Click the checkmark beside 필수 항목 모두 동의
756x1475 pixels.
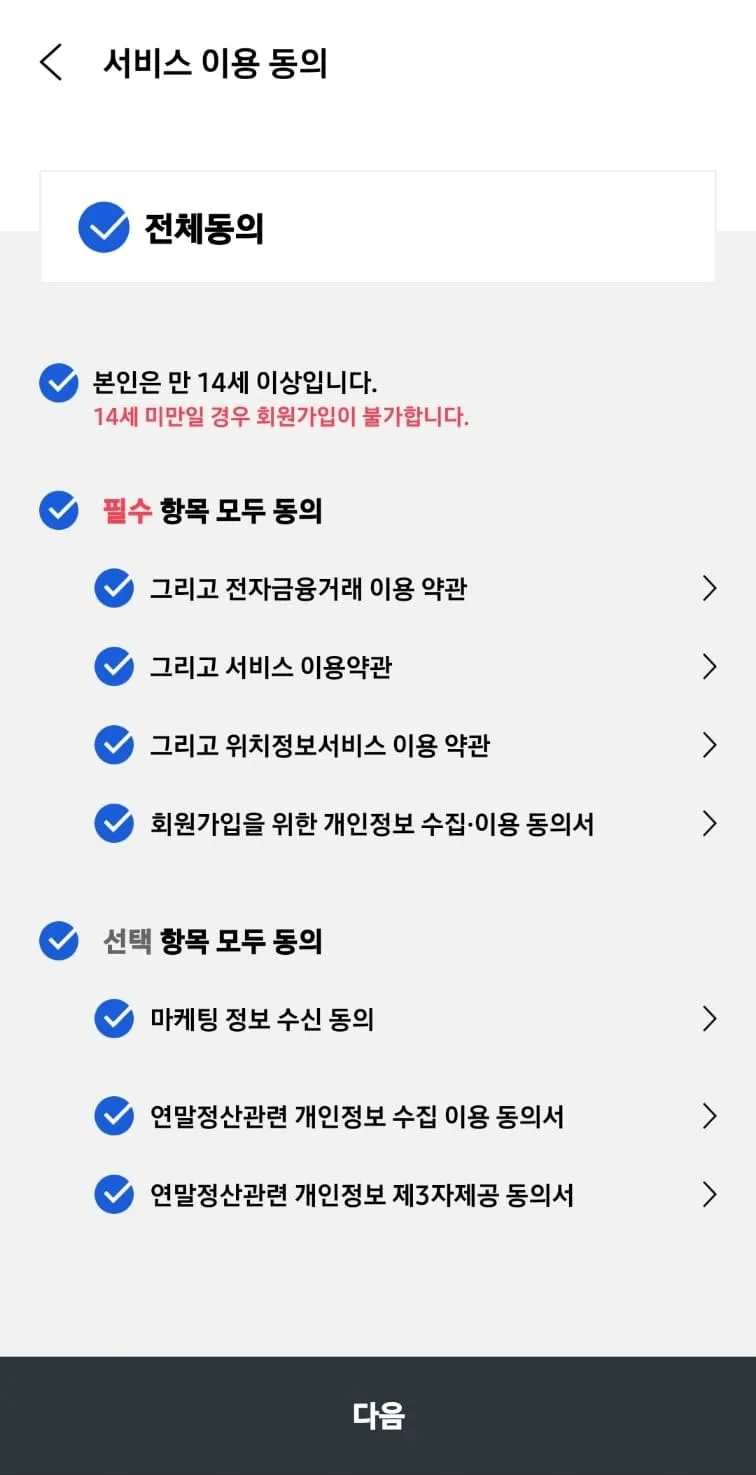[58, 510]
